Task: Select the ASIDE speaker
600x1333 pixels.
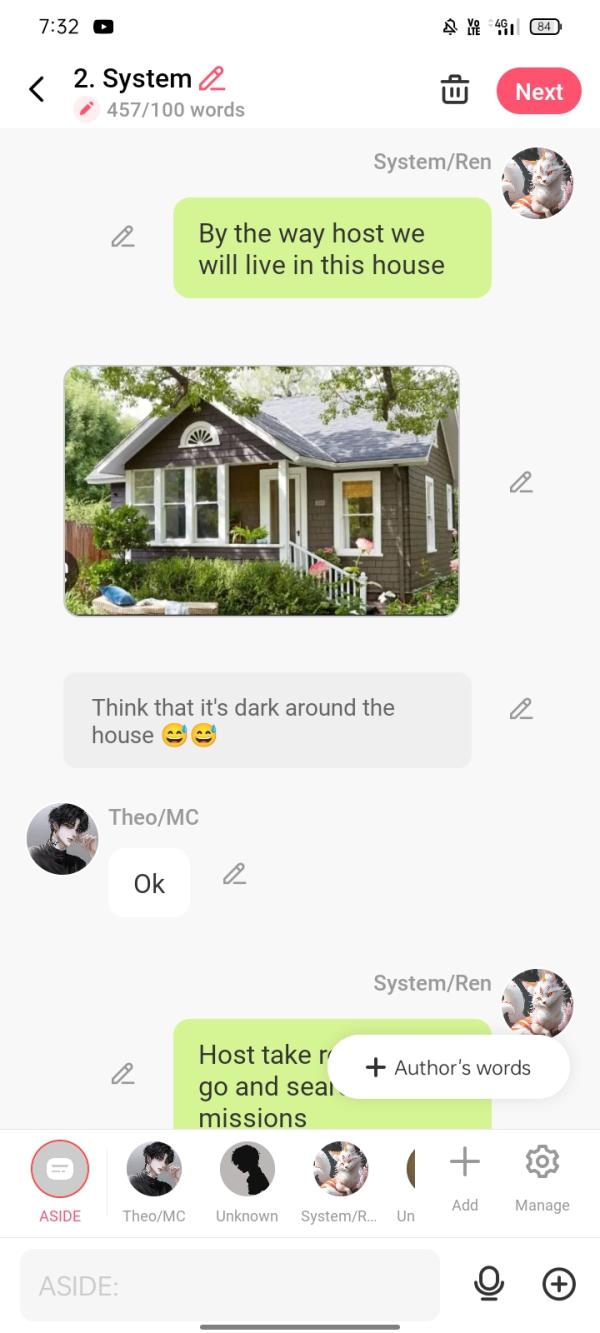Action: click(x=60, y=1169)
